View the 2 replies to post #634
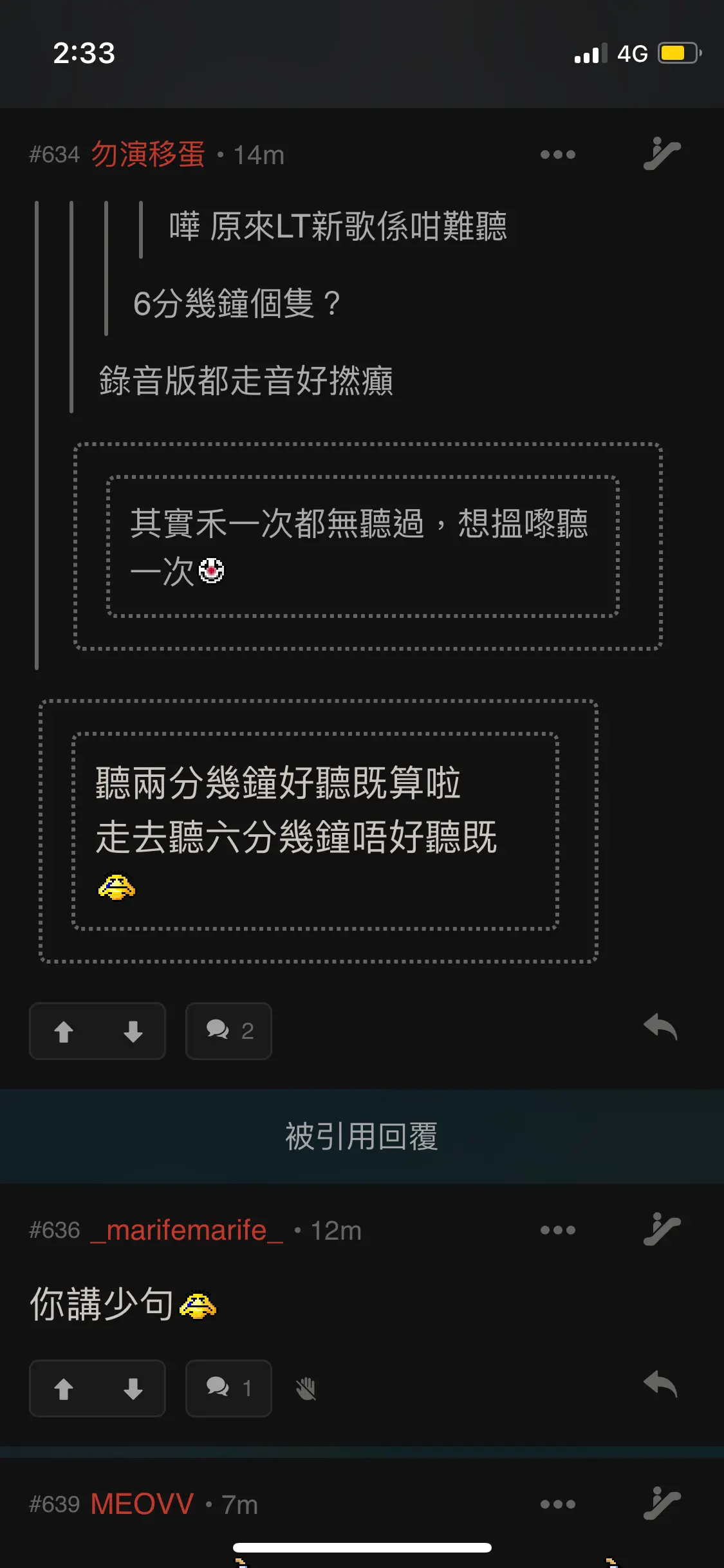 [x=228, y=1031]
